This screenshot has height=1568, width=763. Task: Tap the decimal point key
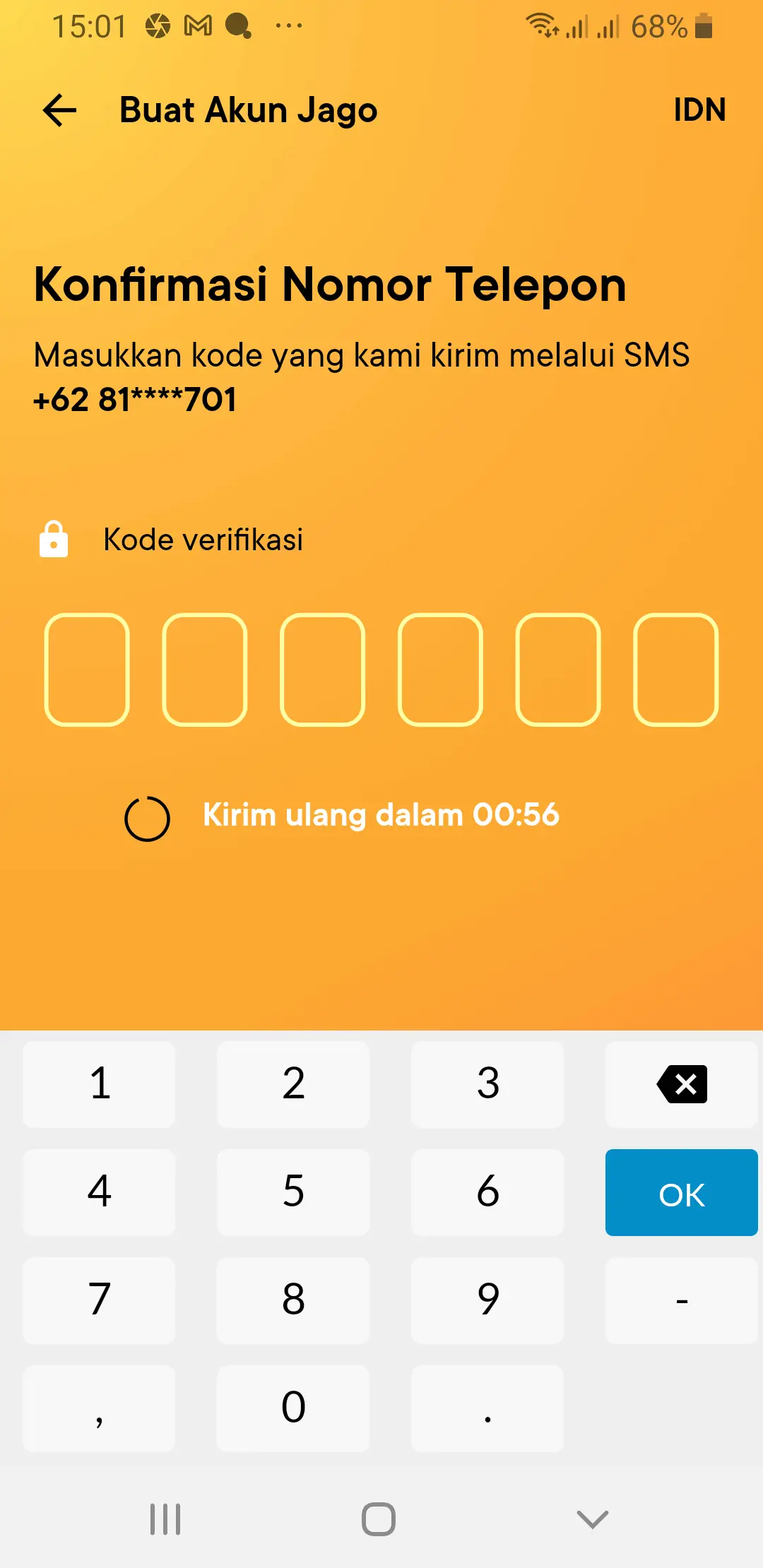coord(487,1408)
